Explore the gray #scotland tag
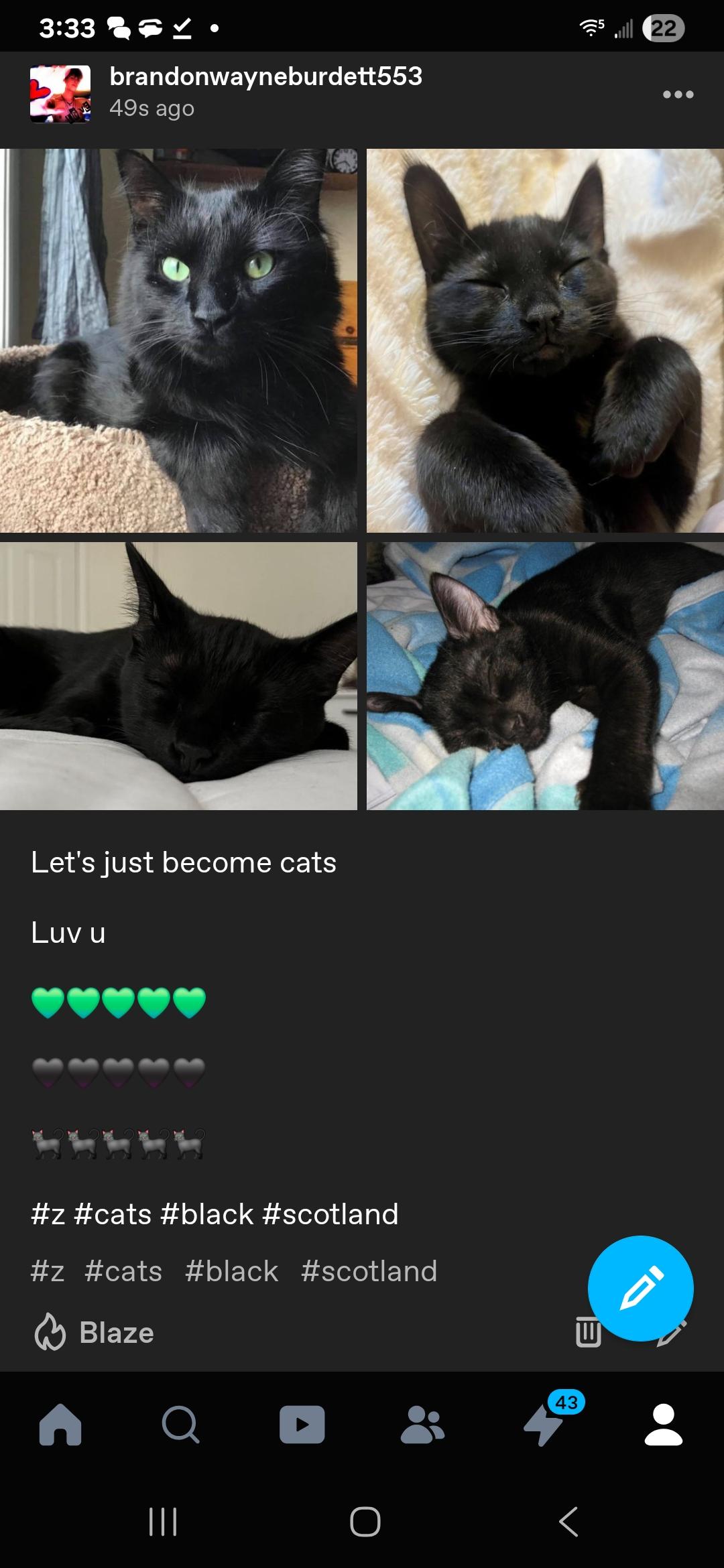724x1568 pixels. pyautogui.click(x=369, y=1271)
